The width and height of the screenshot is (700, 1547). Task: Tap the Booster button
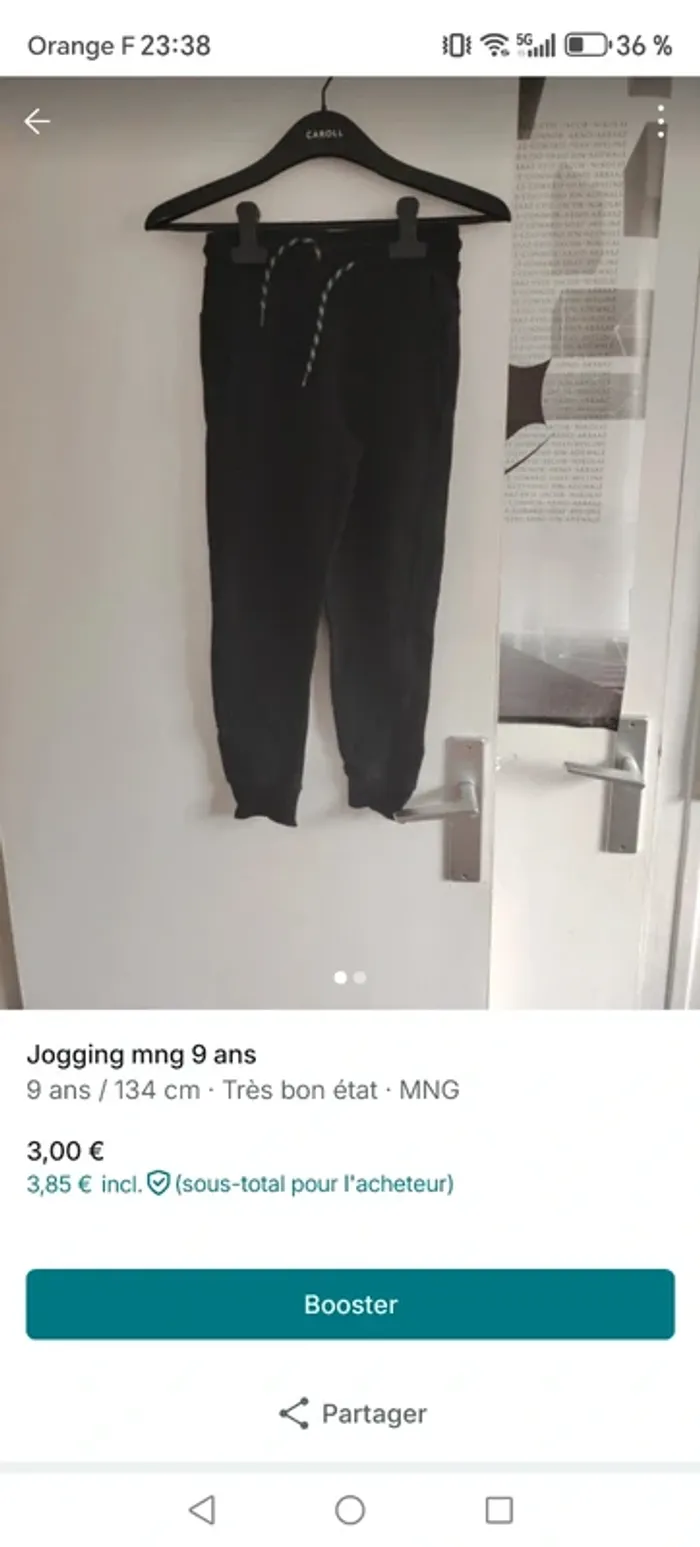tap(350, 1304)
